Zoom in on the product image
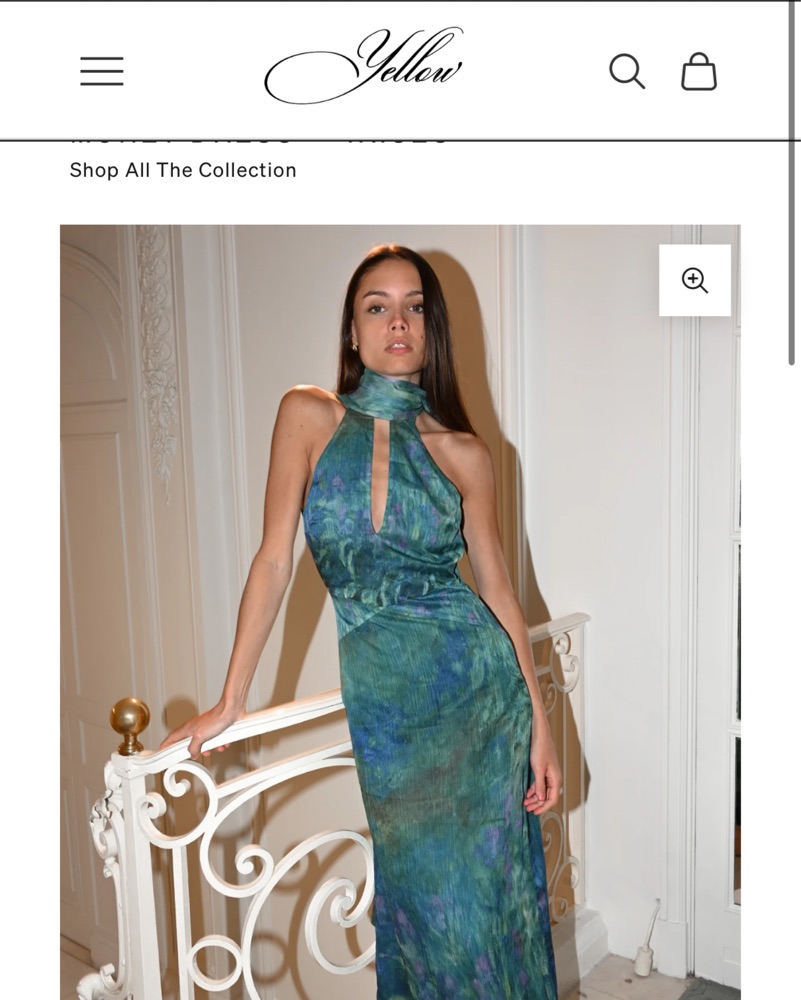 click(x=695, y=280)
